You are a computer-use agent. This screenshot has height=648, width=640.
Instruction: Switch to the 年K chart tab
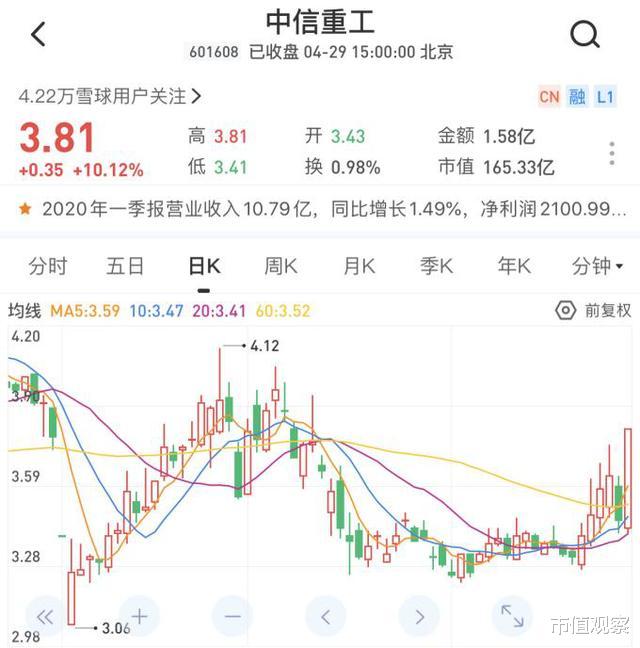(x=514, y=266)
